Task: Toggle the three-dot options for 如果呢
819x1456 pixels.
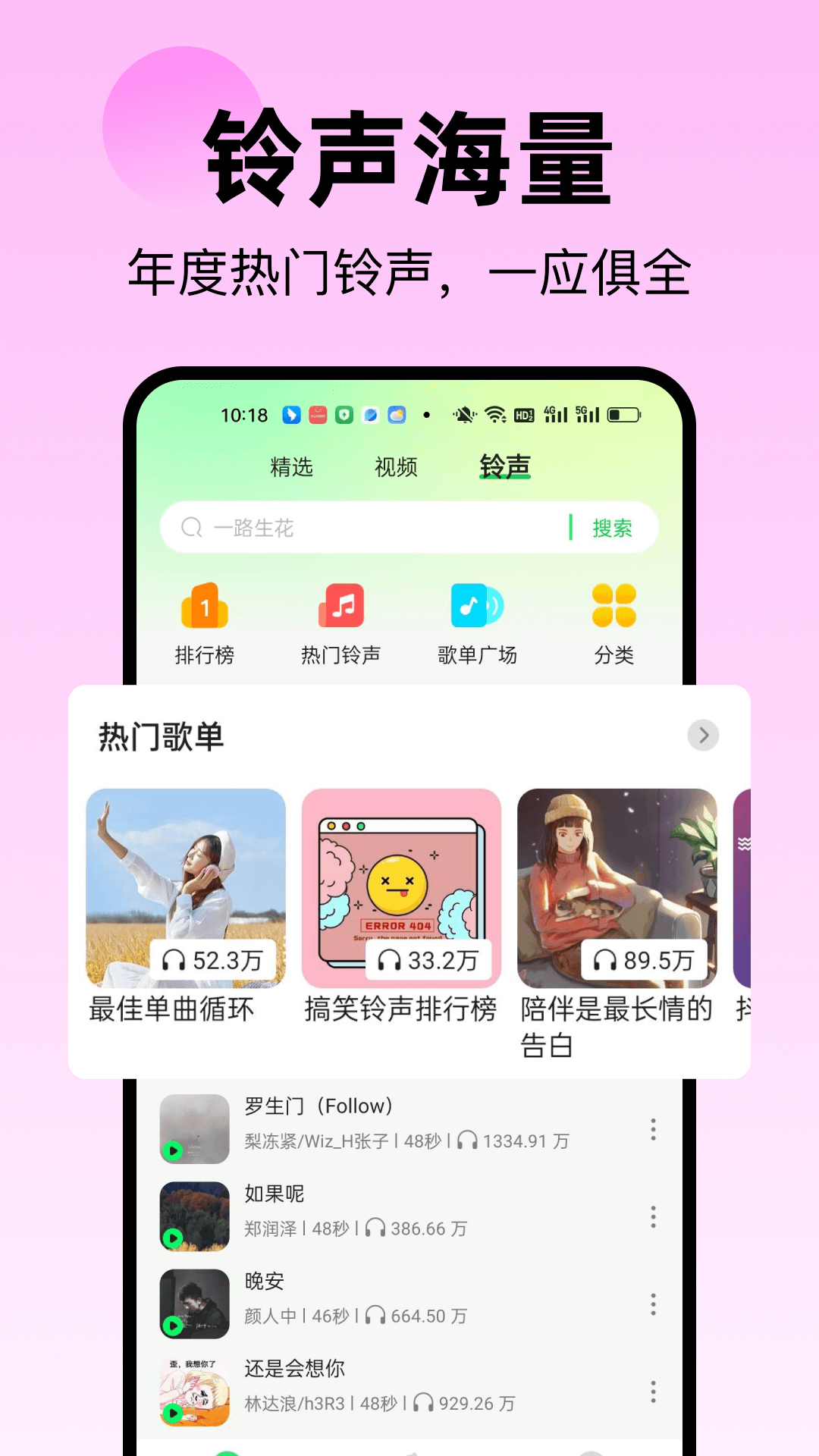Action: [654, 1217]
